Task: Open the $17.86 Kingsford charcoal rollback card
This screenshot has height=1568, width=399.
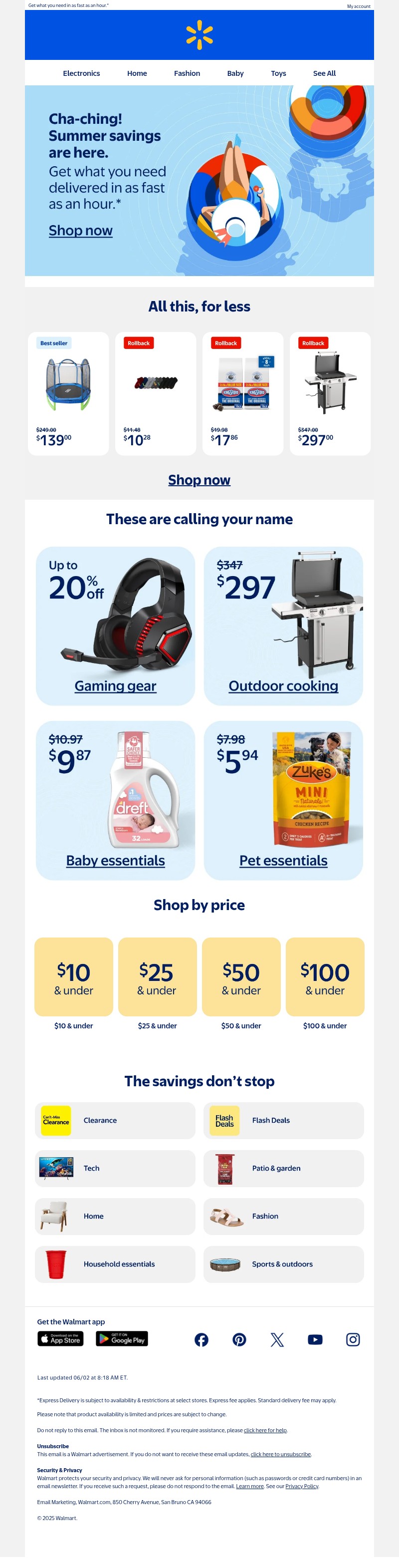Action: coord(243,393)
